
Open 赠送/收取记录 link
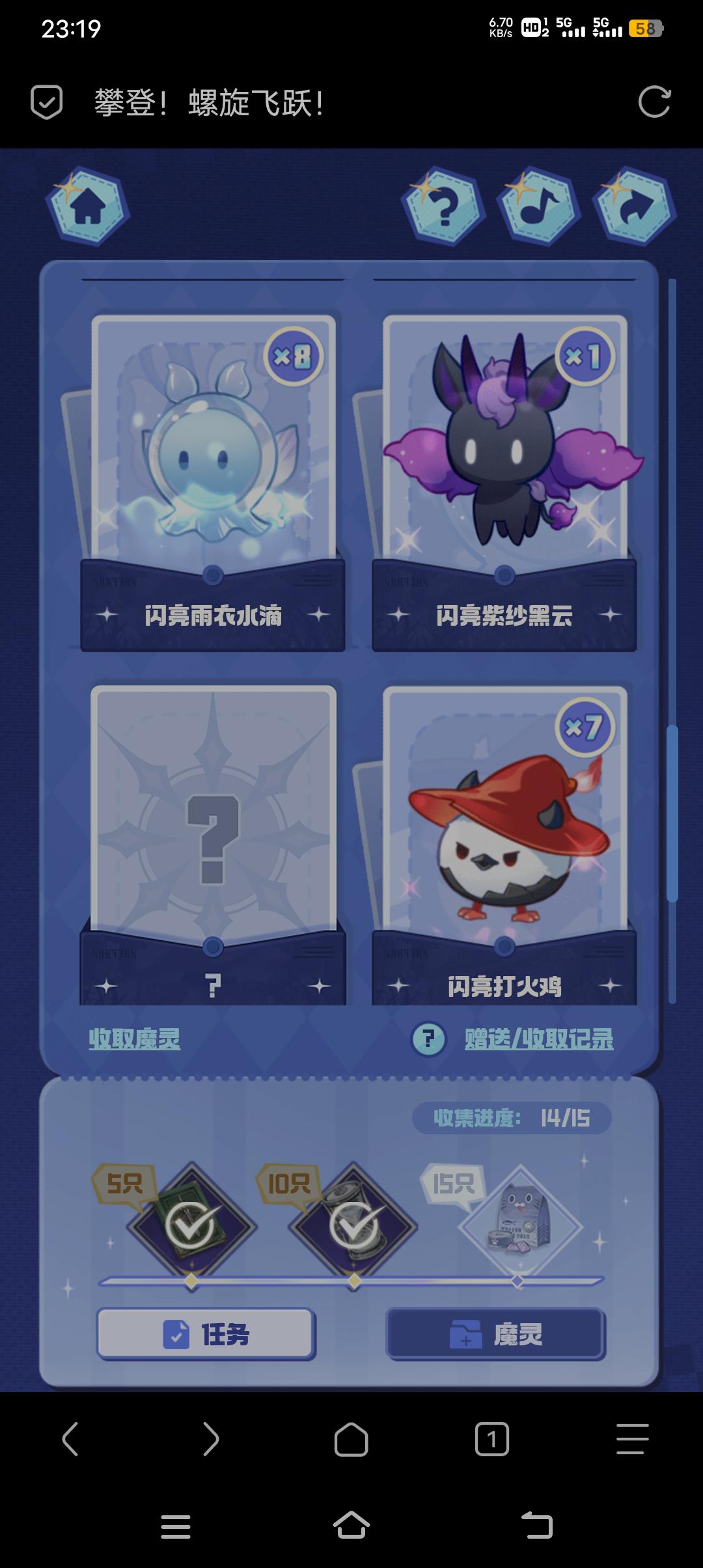(x=538, y=1039)
